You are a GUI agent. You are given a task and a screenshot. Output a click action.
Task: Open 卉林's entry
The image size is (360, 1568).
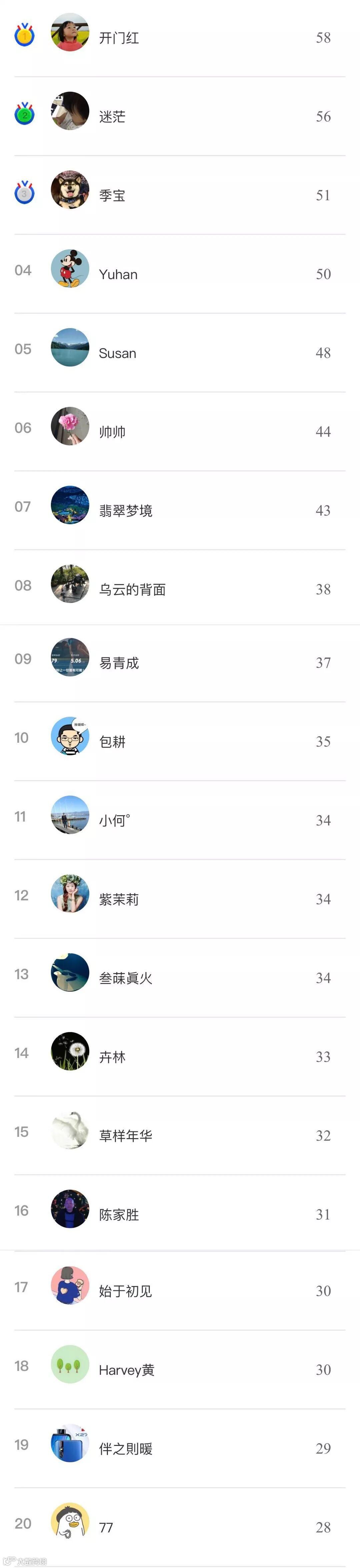pos(180,1057)
